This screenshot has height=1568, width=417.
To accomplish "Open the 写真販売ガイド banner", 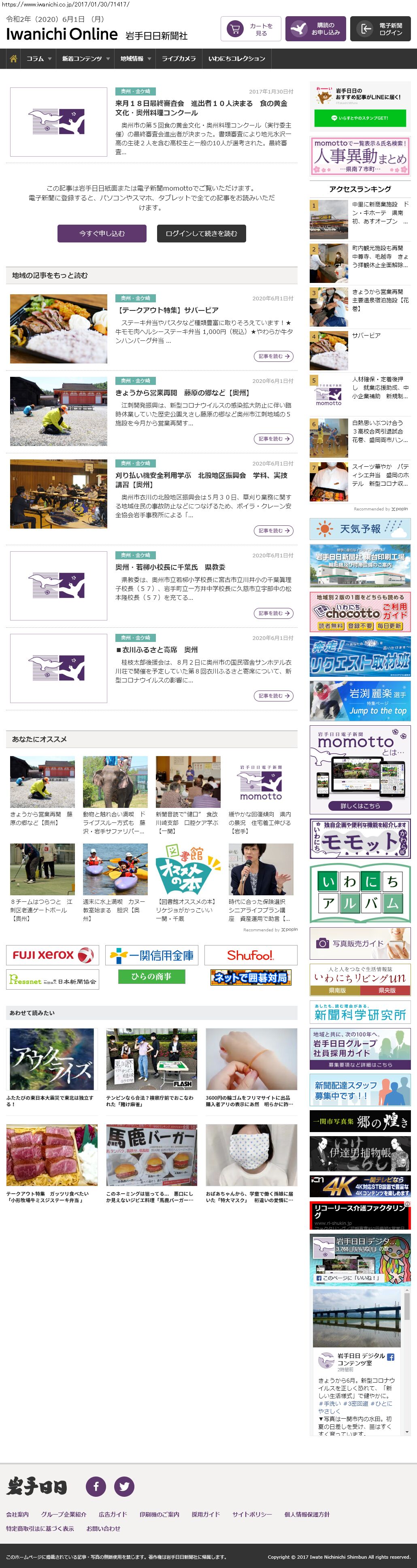I will click(360, 943).
